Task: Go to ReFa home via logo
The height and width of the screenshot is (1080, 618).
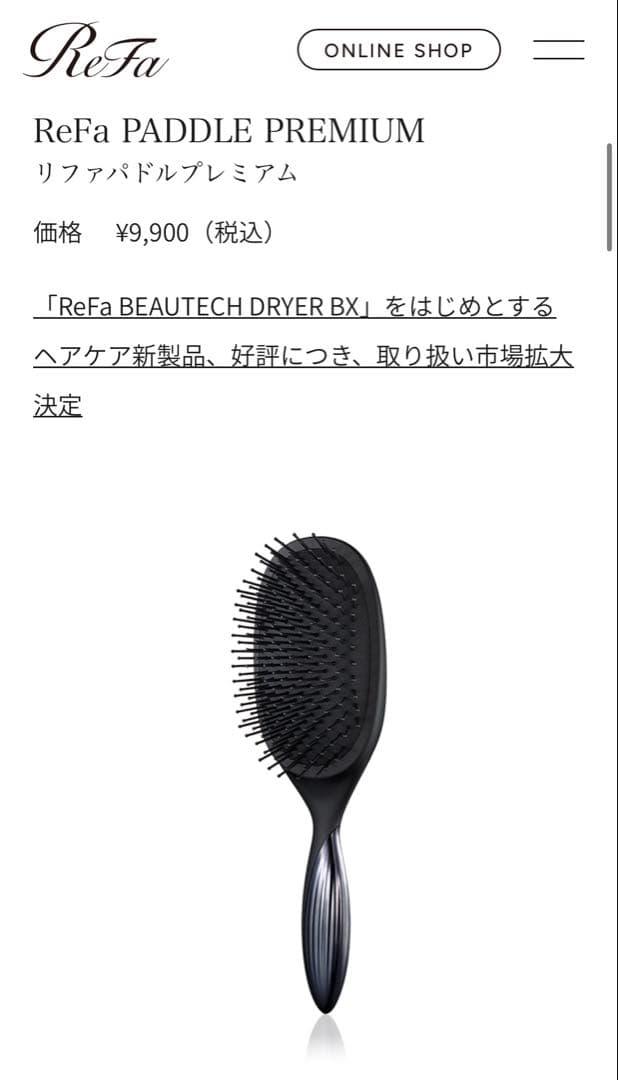Action: point(96,51)
